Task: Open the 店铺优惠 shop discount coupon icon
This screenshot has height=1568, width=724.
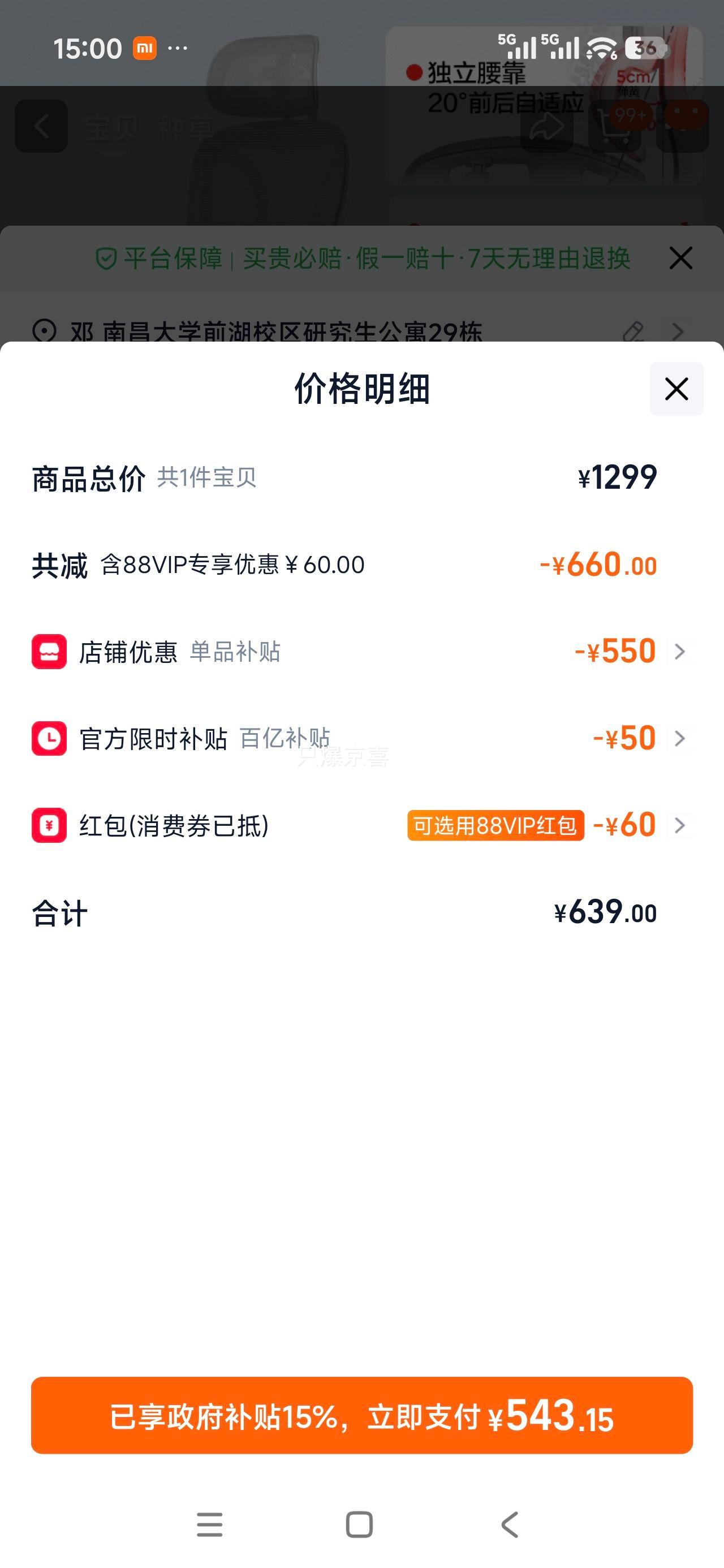Action: coord(50,651)
